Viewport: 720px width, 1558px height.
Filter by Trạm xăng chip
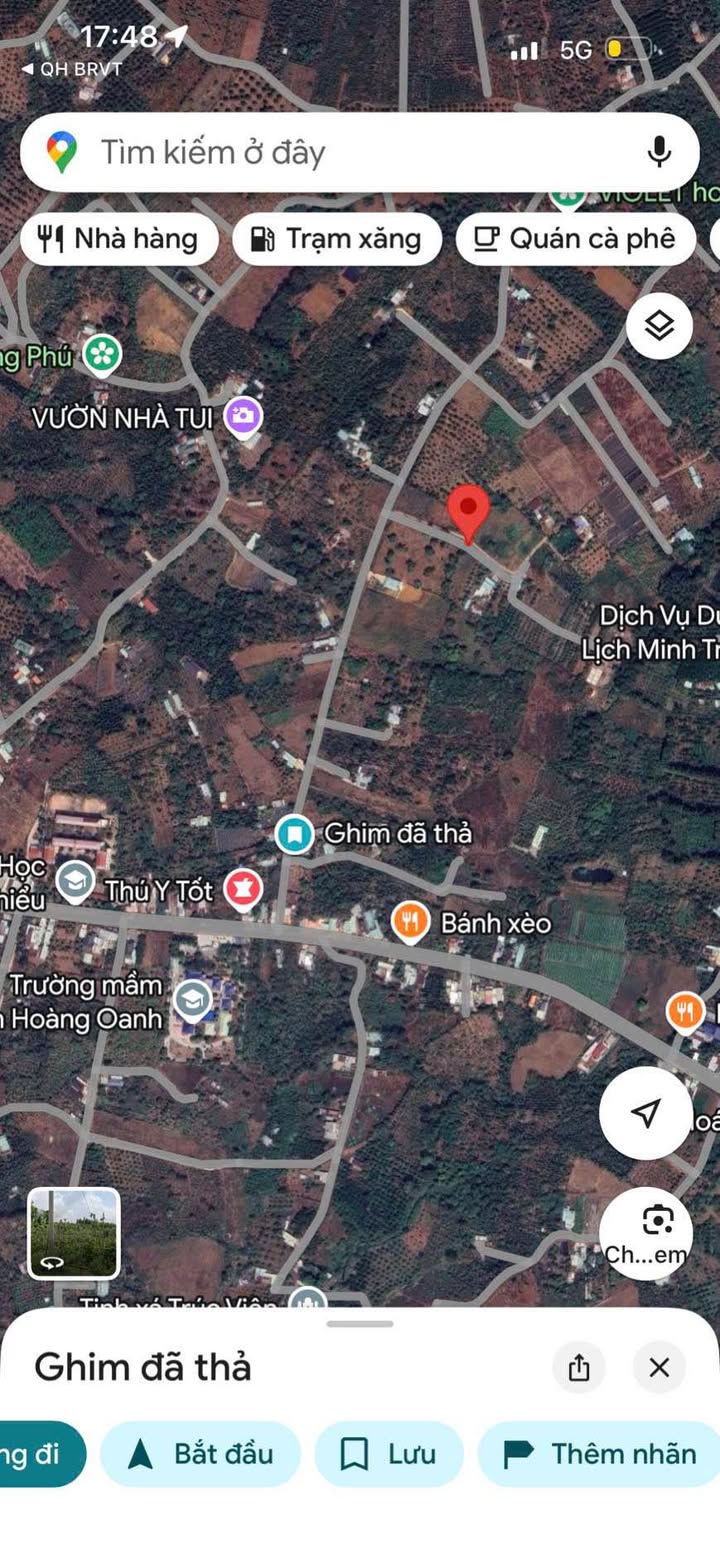point(337,239)
